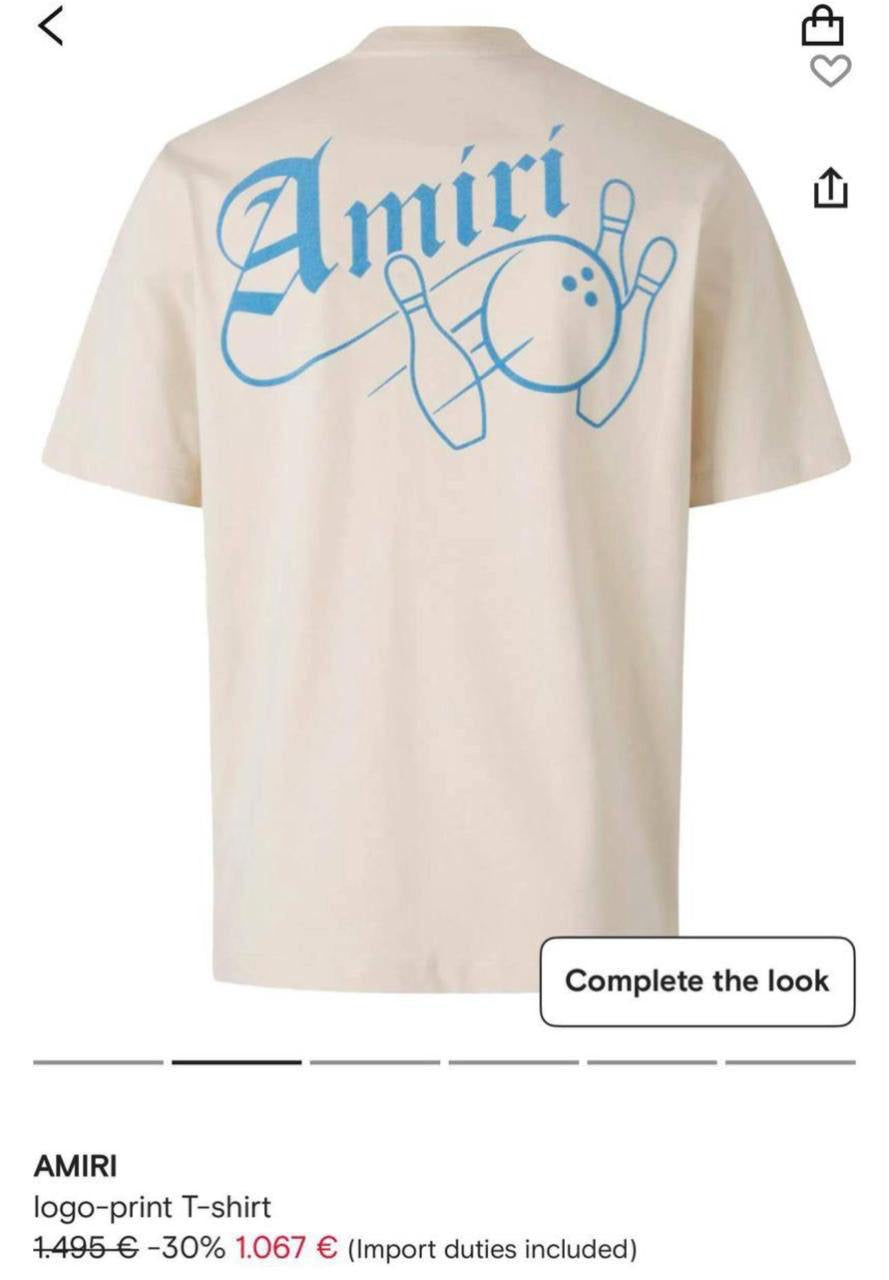This screenshot has width=889, height=1280.
Task: Open the shopping bag
Action: coord(822,26)
